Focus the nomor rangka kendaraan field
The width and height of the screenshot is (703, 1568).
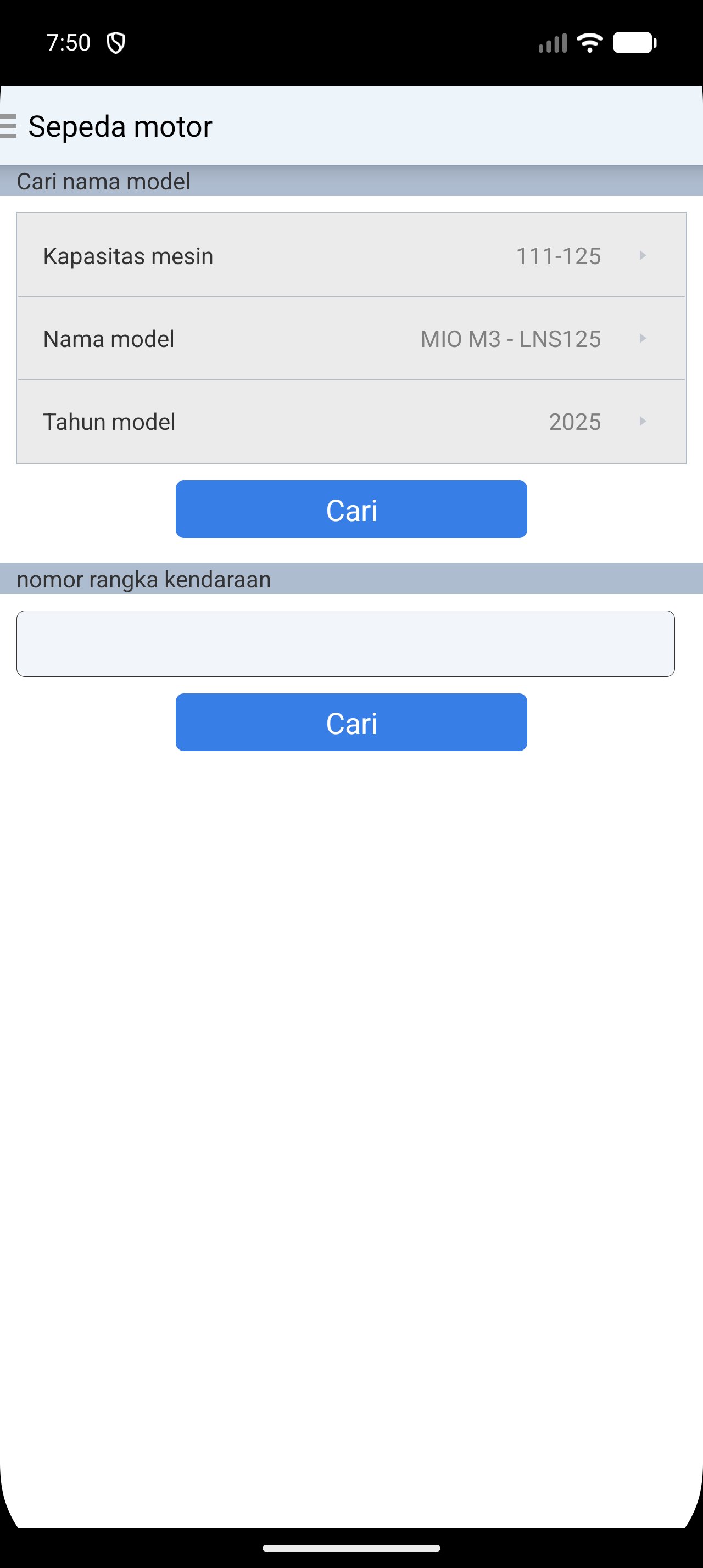(x=345, y=643)
